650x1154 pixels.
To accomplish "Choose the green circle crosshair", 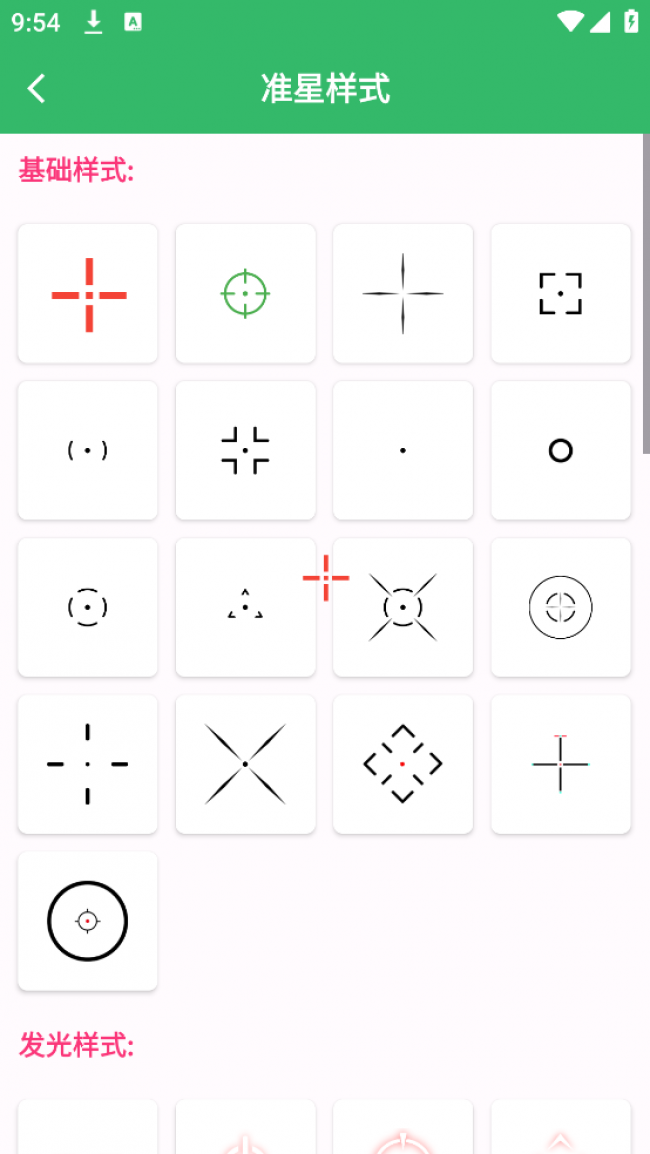I will point(245,294).
